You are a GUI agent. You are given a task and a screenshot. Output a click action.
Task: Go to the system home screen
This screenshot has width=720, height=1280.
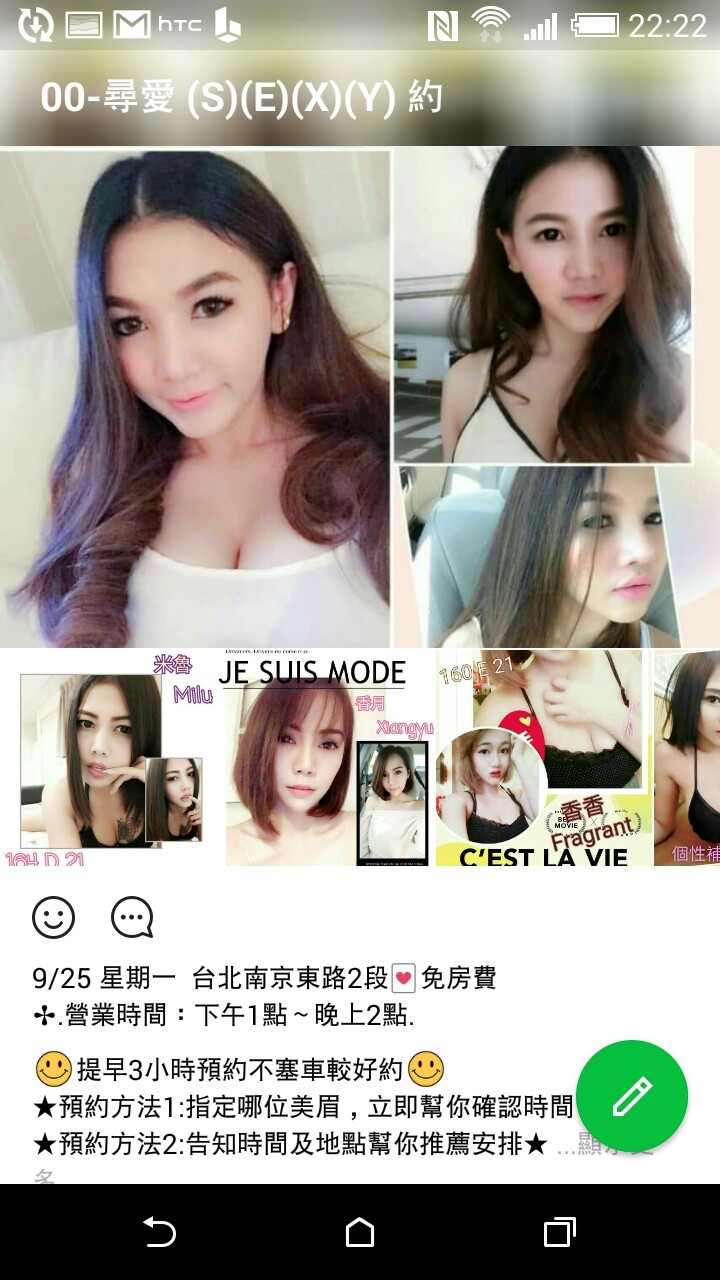click(360, 1232)
